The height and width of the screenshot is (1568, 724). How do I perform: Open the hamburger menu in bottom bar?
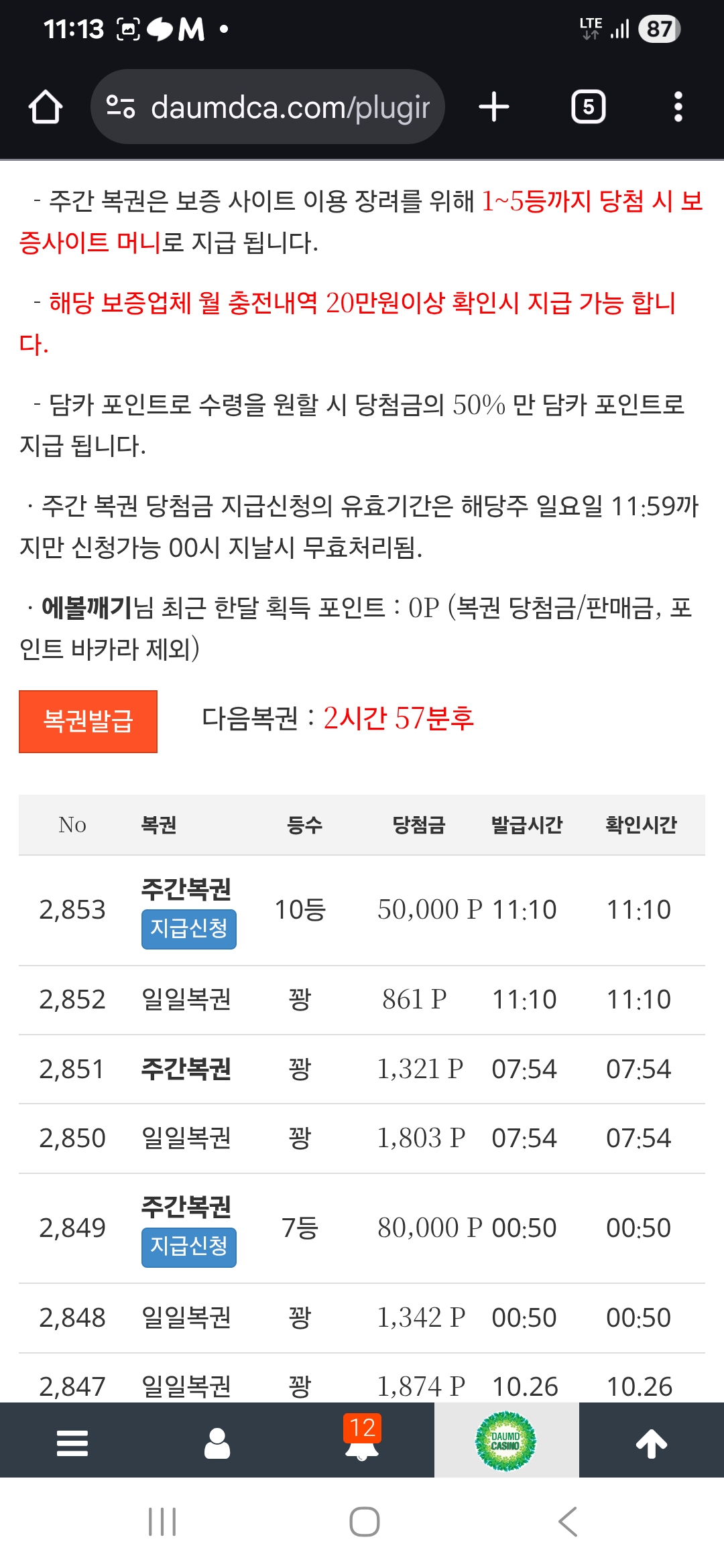(x=72, y=1443)
